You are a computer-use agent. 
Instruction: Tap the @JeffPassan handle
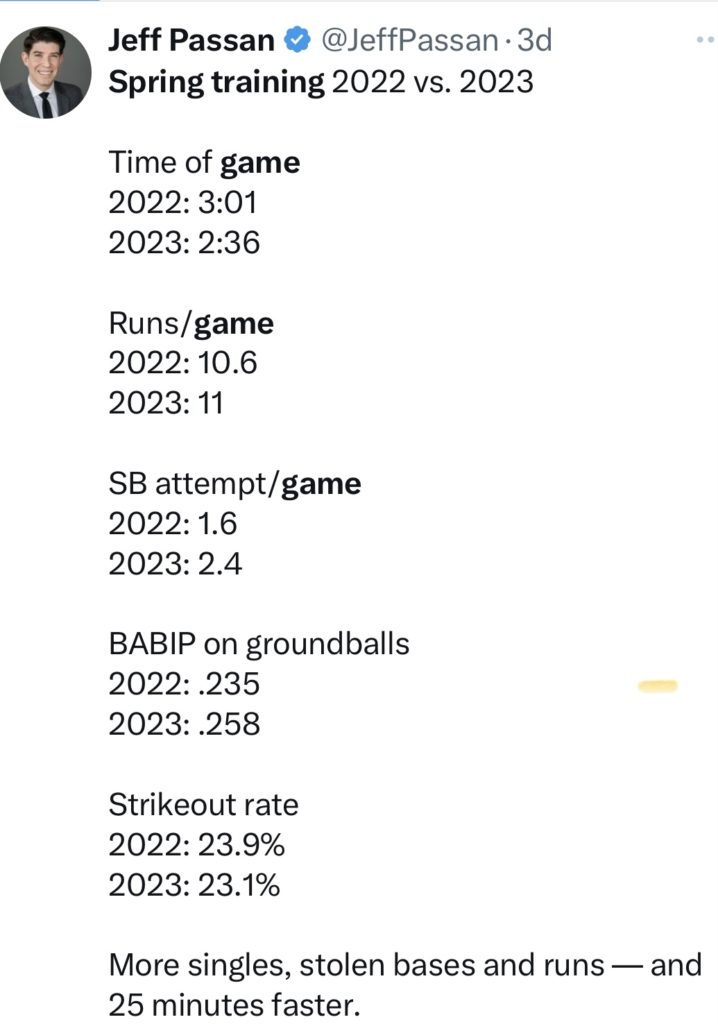click(410, 40)
